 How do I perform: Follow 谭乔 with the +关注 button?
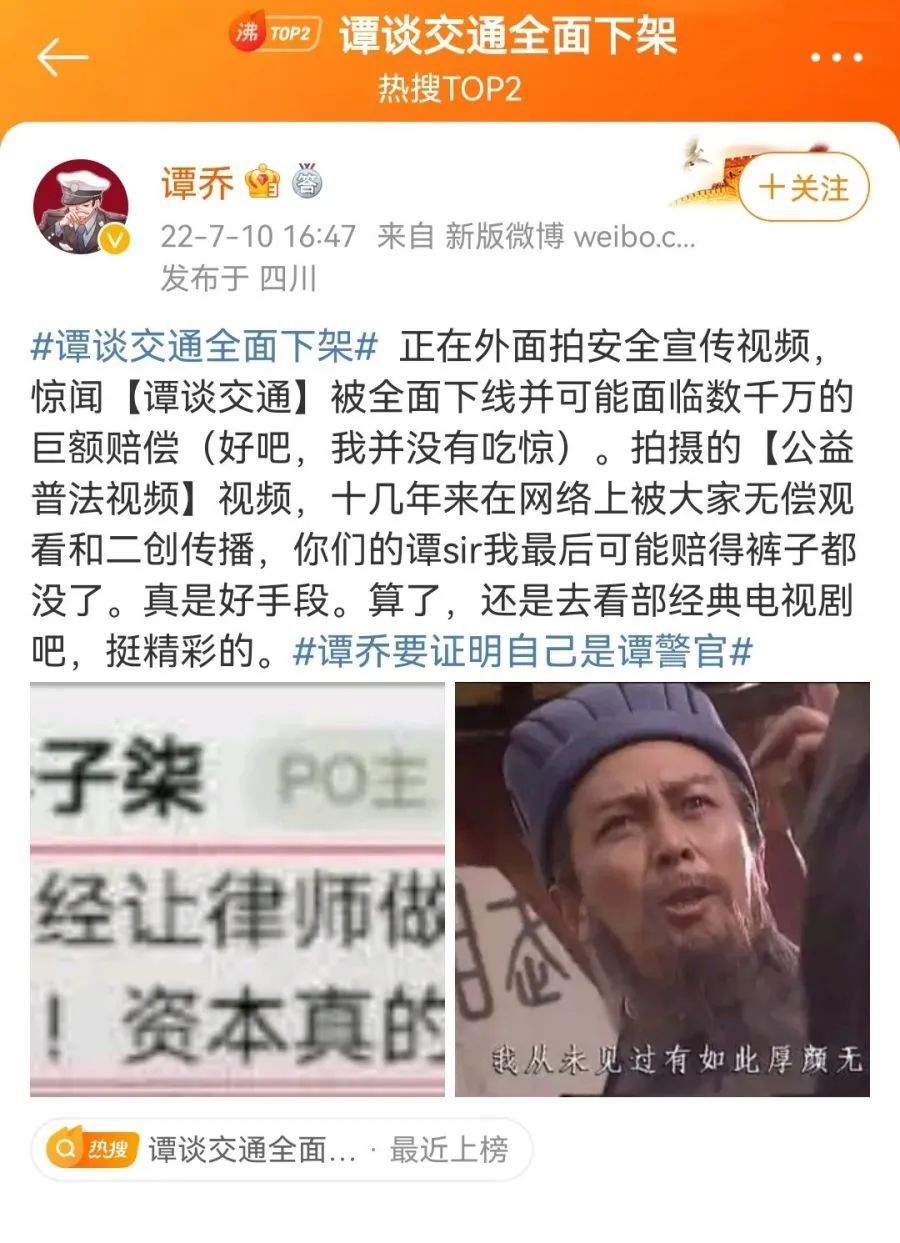point(804,188)
